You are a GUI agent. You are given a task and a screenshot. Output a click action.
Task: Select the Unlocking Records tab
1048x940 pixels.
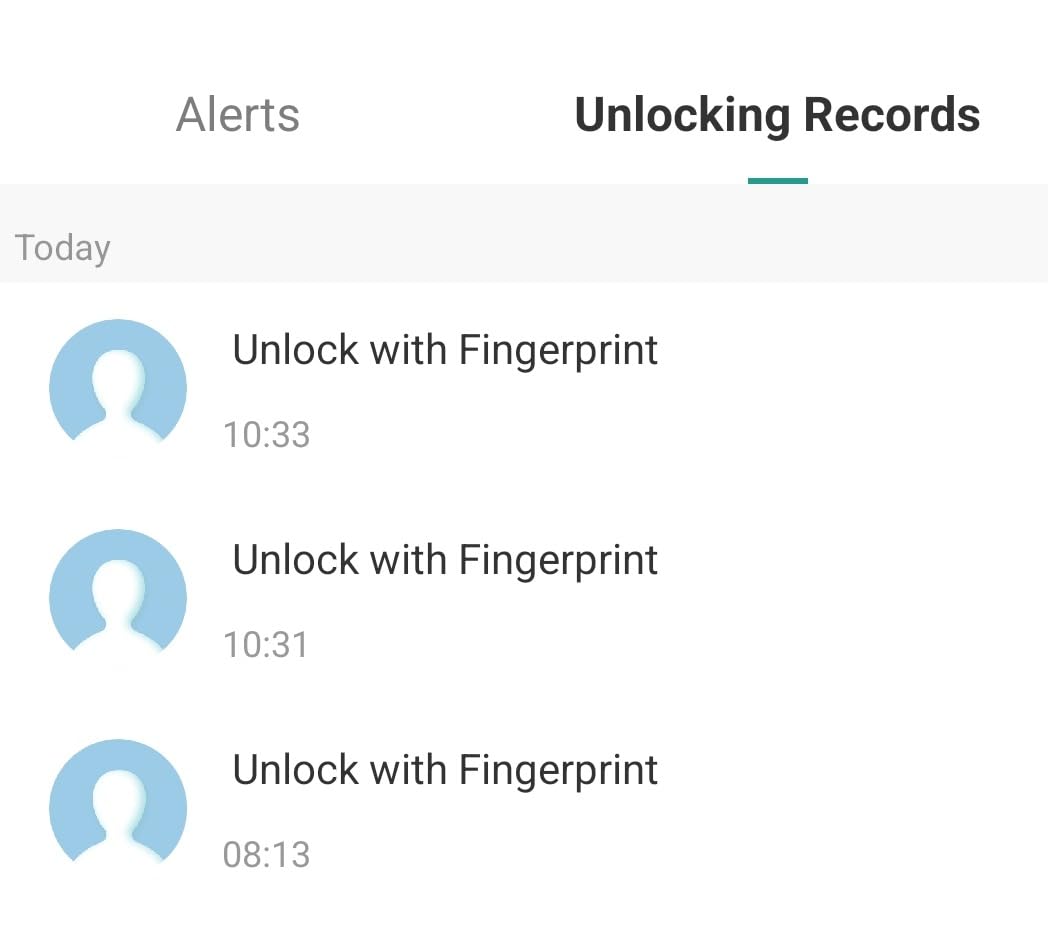pos(777,116)
